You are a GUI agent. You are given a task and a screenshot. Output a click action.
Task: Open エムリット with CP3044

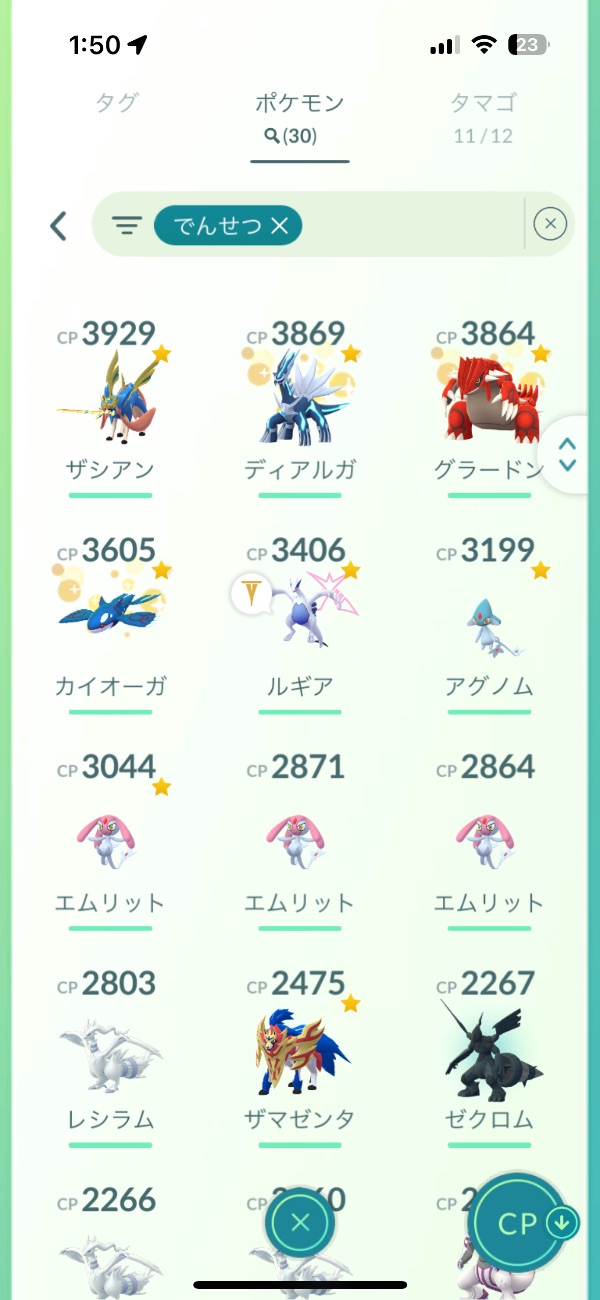coord(111,842)
